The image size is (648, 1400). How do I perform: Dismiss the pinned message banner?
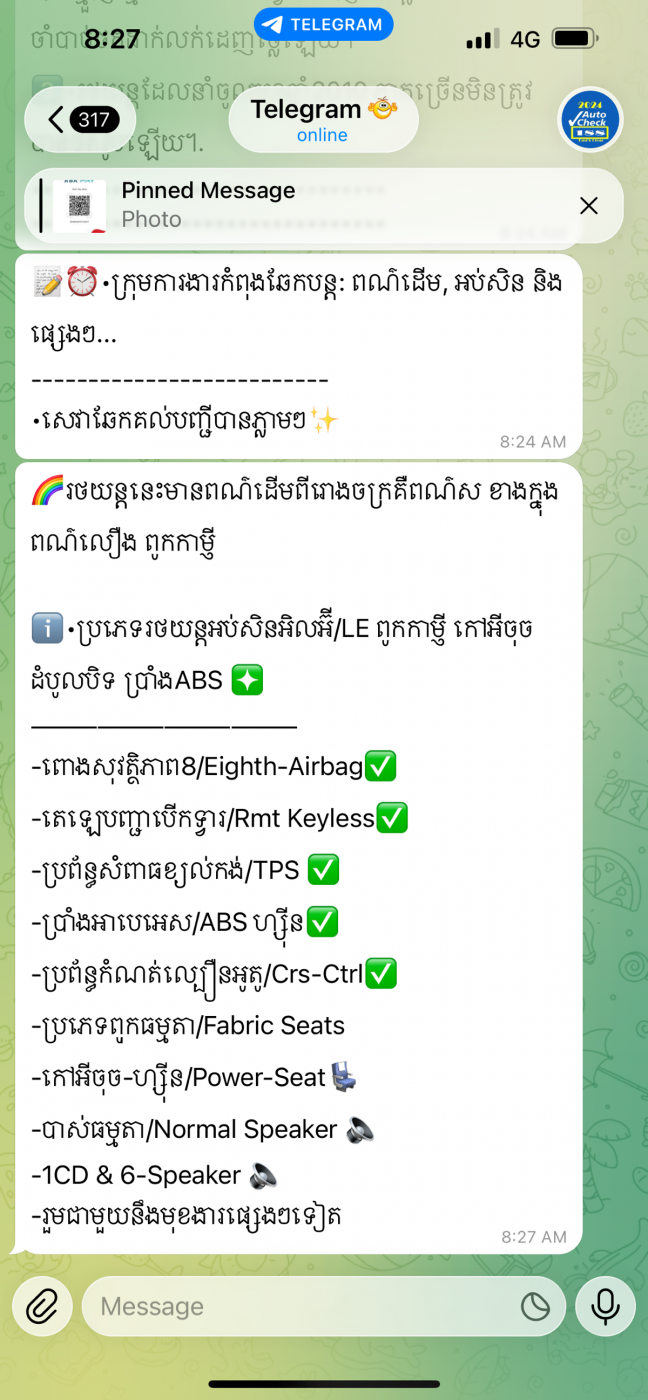coord(589,206)
